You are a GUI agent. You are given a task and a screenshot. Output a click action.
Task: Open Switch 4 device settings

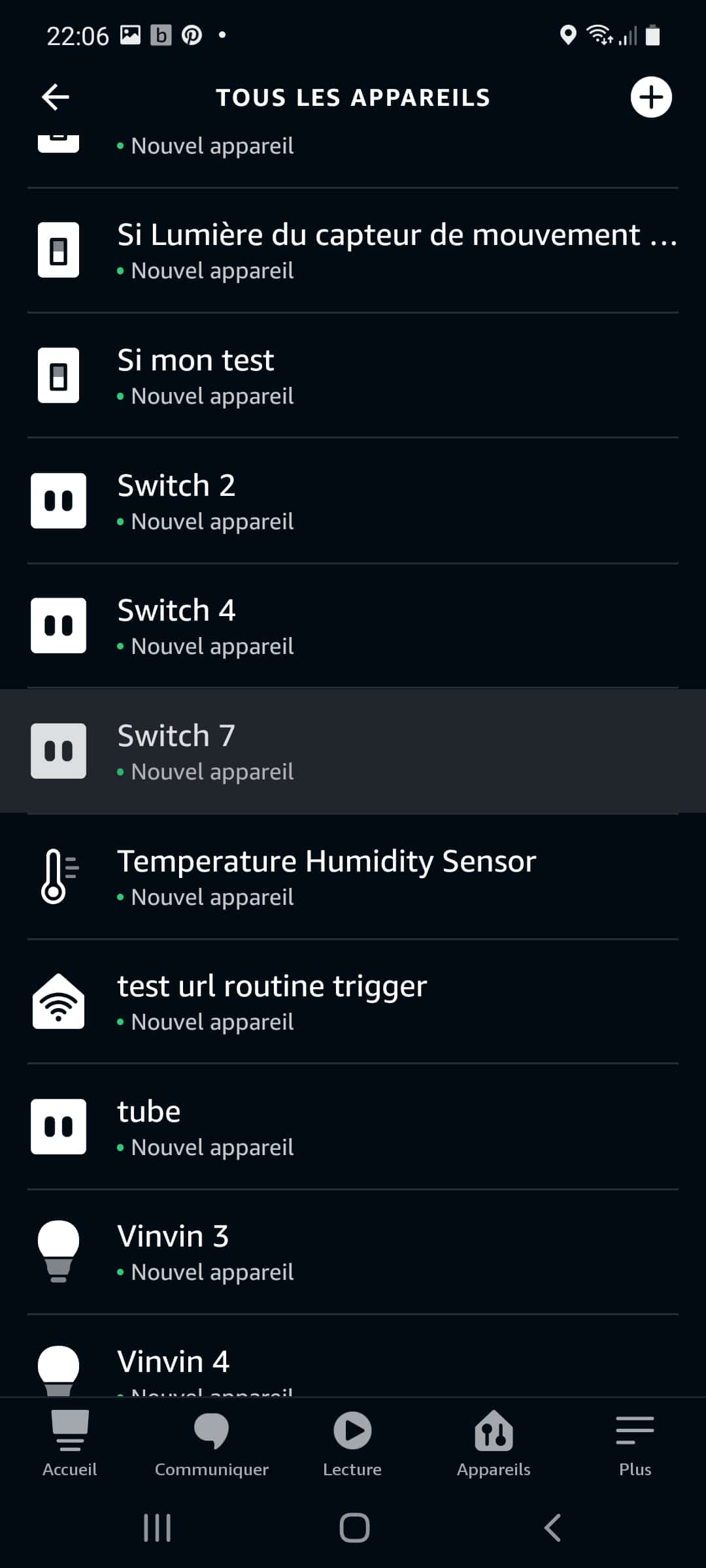pyautogui.click(x=353, y=625)
